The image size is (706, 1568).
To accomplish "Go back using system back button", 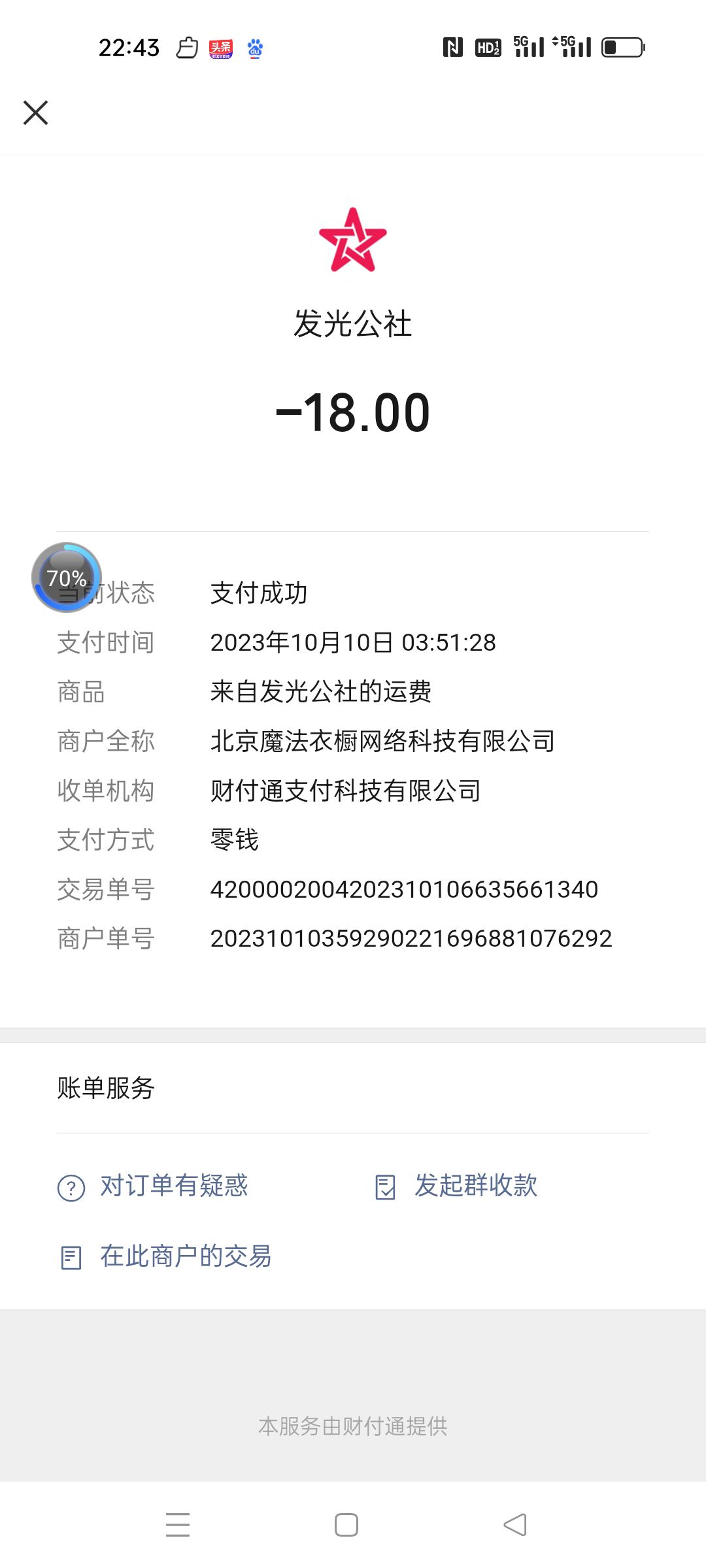I will 515,1525.
